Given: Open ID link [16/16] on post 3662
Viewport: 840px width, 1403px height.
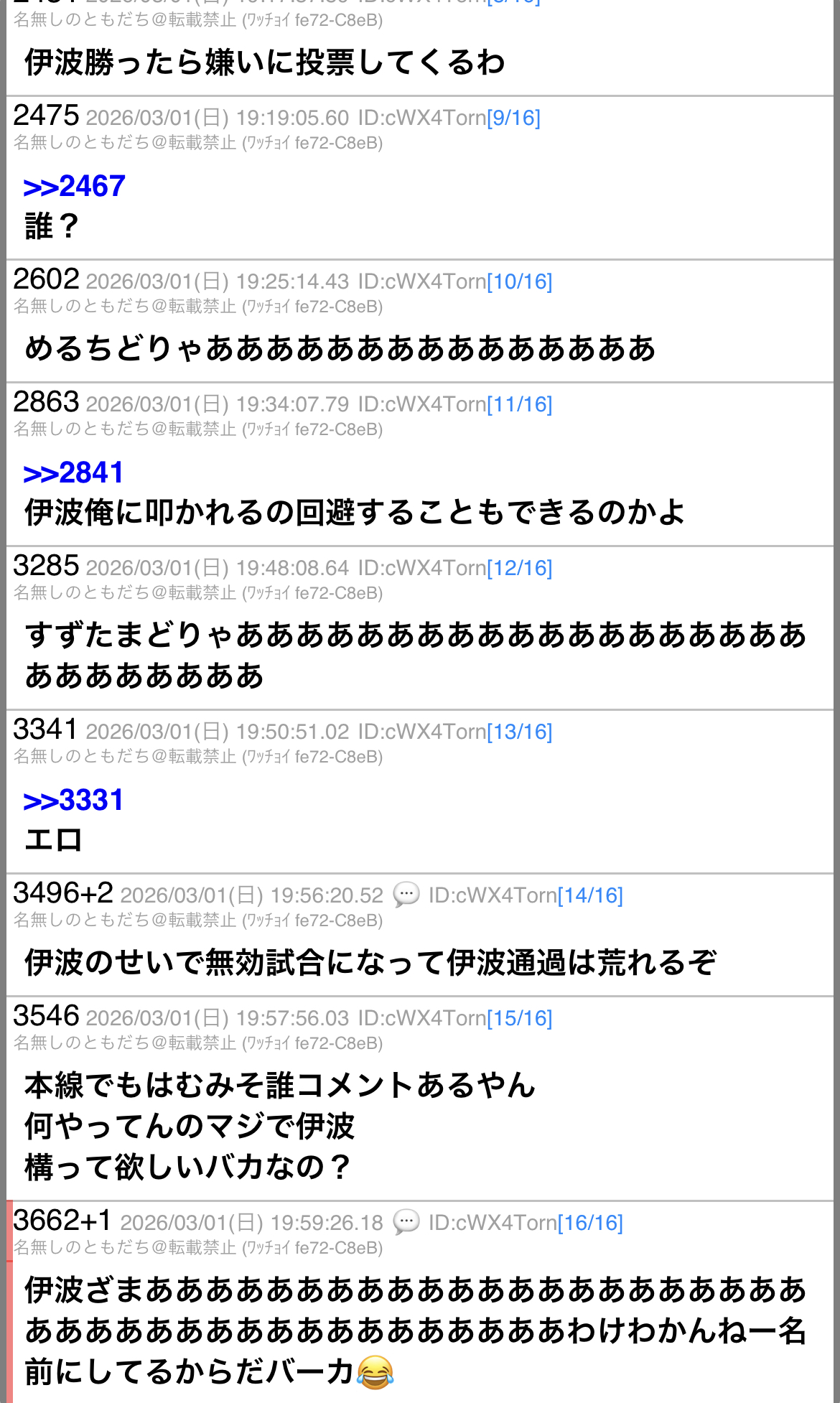Looking at the screenshot, I should (x=589, y=1223).
